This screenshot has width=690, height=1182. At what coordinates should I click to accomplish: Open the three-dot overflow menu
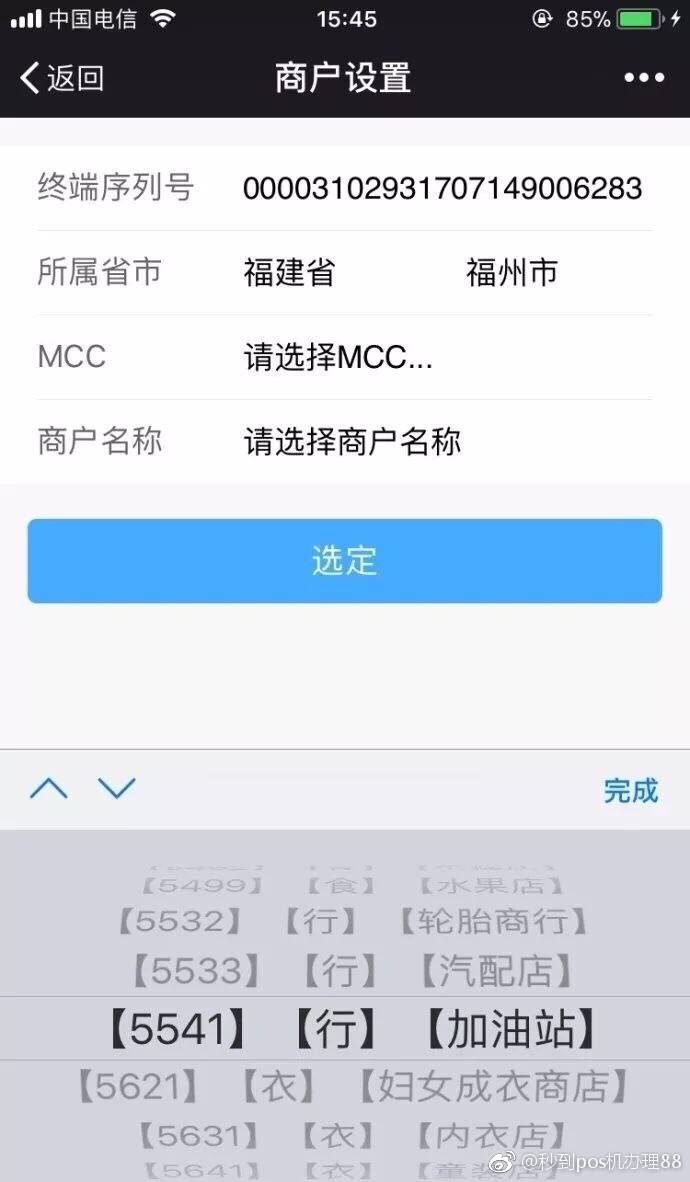(644, 78)
